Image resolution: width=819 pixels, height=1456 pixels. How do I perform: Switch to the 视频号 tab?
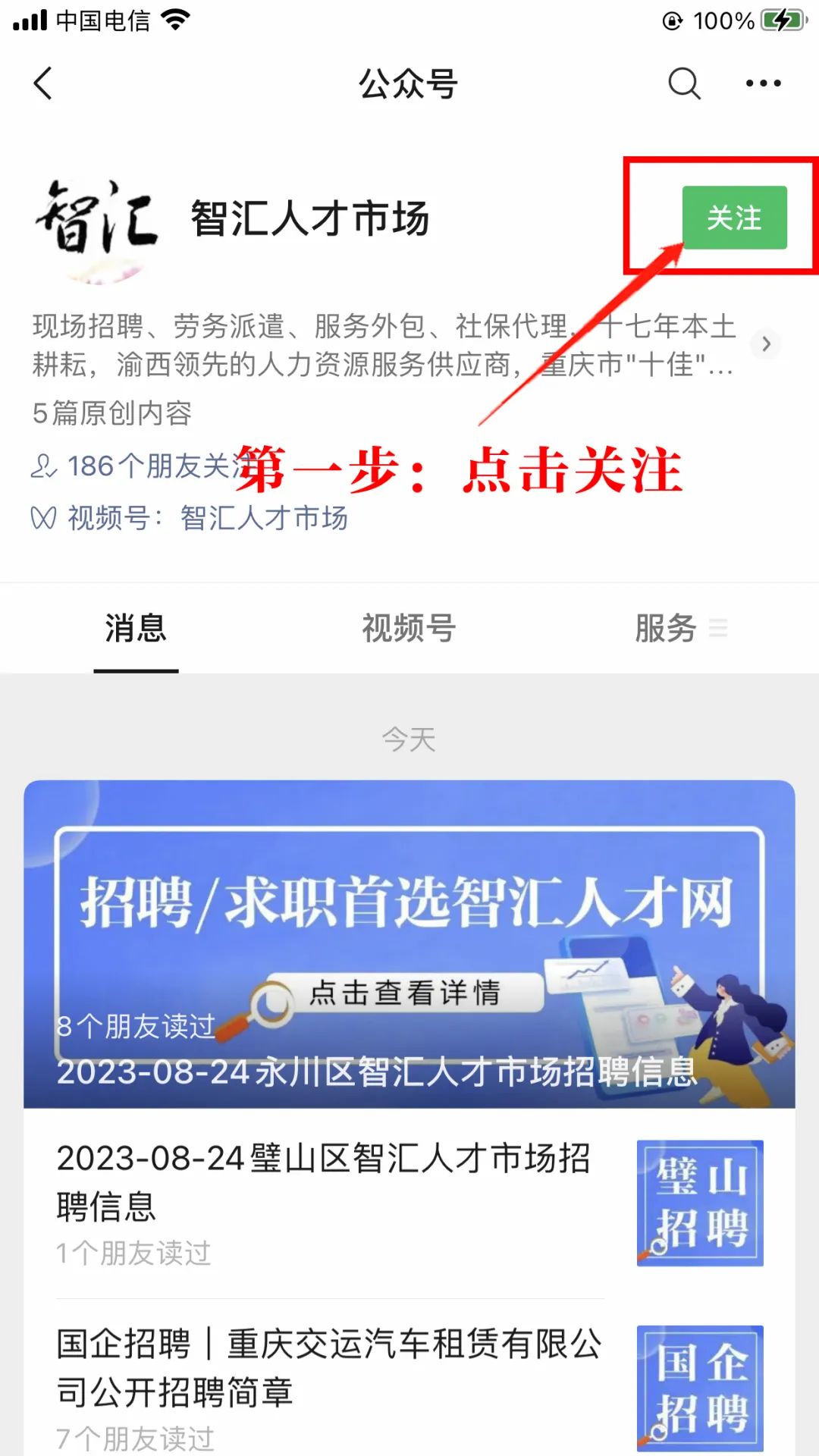[x=409, y=628]
